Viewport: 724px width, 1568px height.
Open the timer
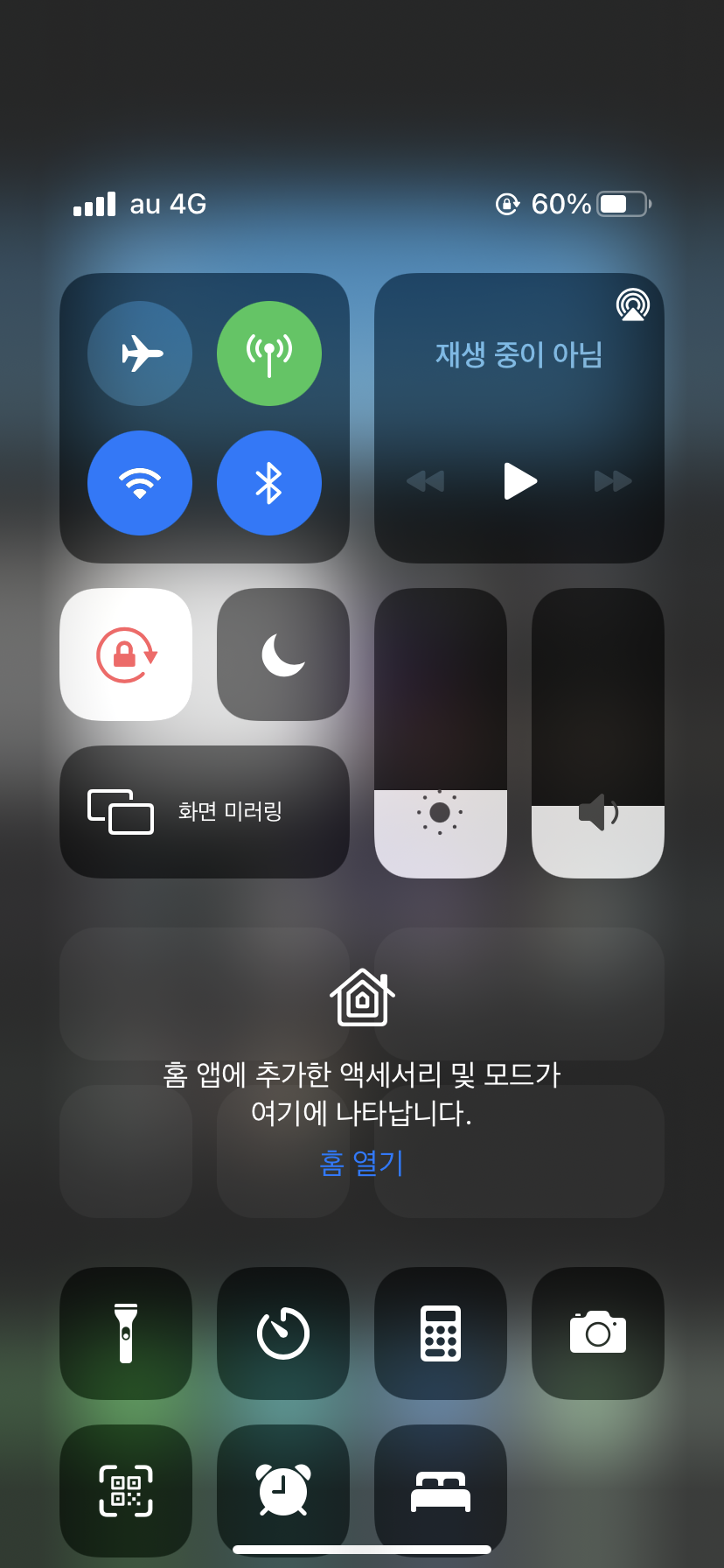coord(283,1333)
